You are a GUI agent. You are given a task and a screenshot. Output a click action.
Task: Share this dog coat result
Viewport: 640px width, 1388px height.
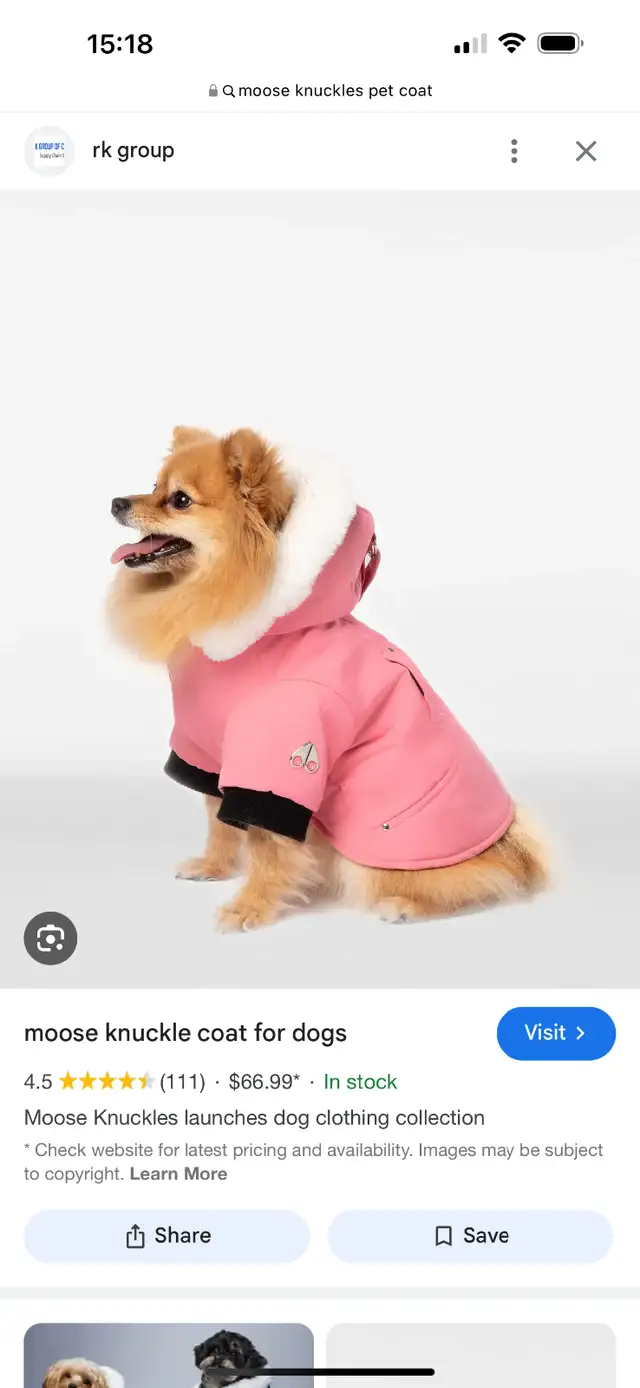click(x=167, y=1236)
